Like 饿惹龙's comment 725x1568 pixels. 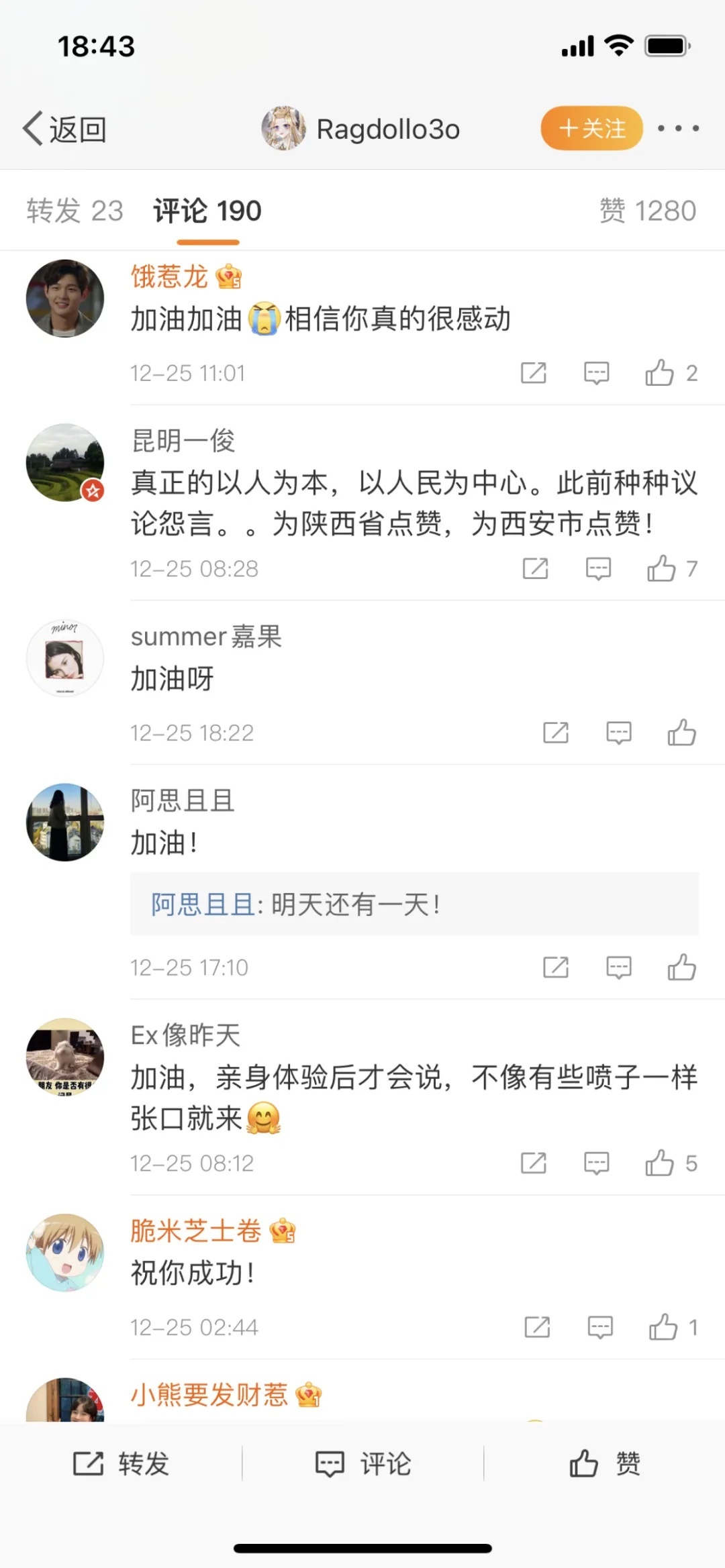pos(660,373)
